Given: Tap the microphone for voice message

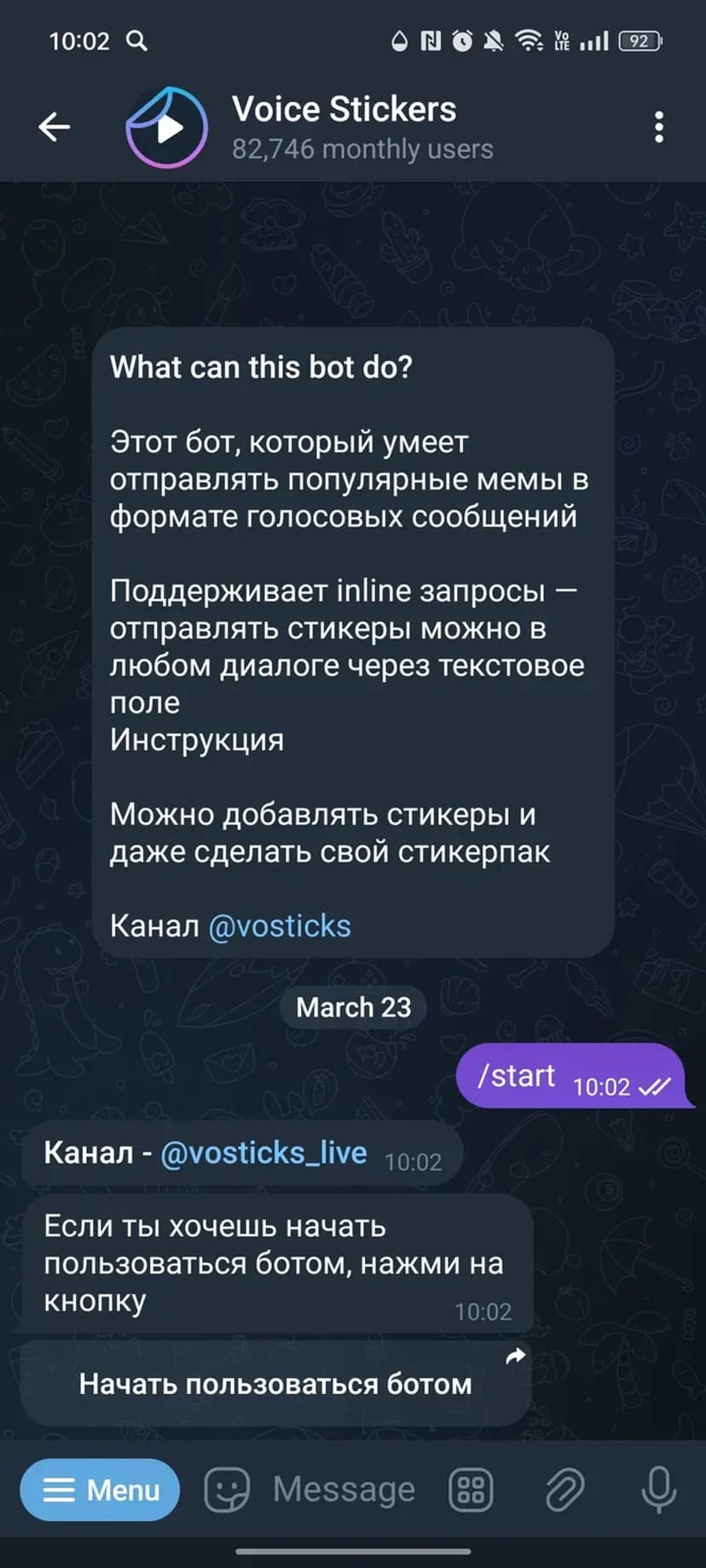Looking at the screenshot, I should point(658,1490).
